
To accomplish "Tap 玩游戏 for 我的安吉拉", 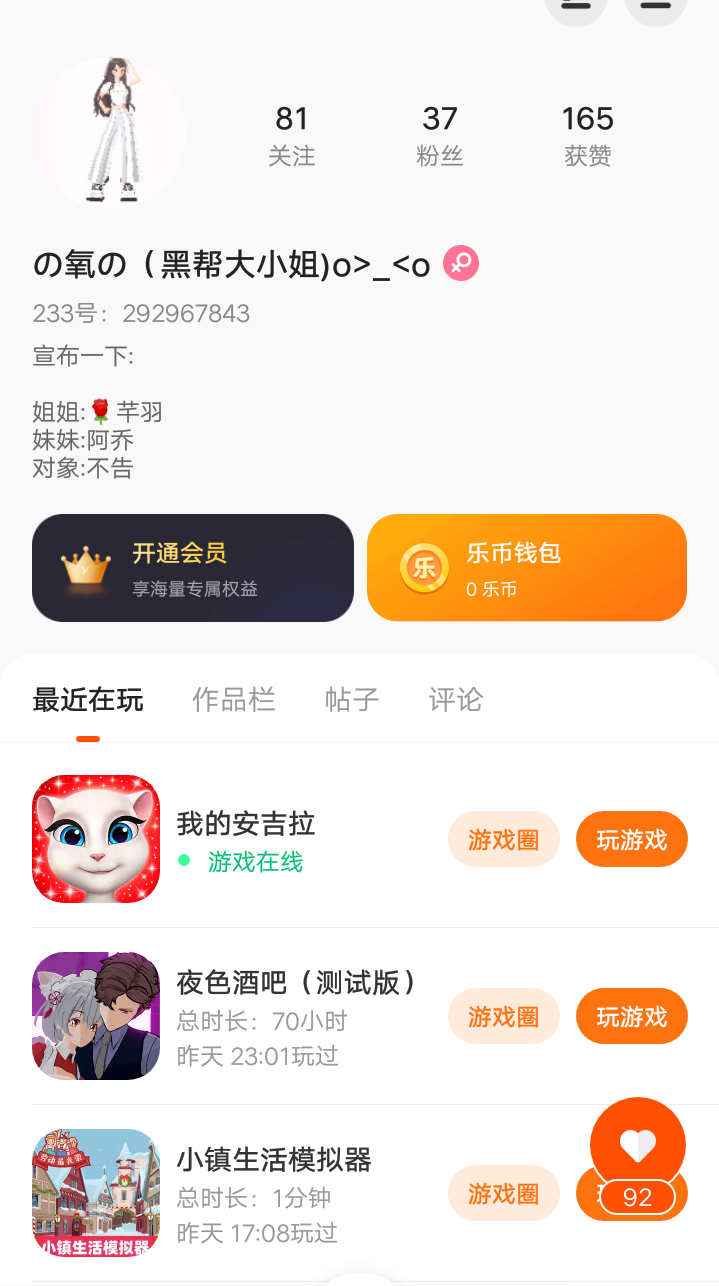I will pos(631,839).
